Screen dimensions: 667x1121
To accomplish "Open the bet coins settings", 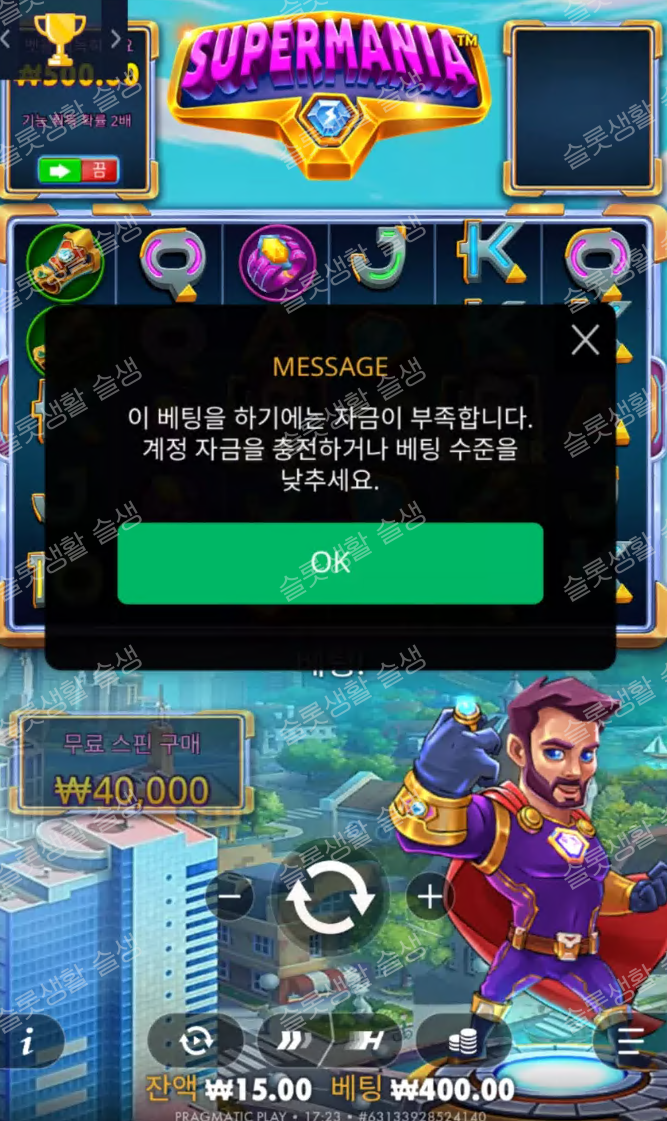I will click(461, 1042).
